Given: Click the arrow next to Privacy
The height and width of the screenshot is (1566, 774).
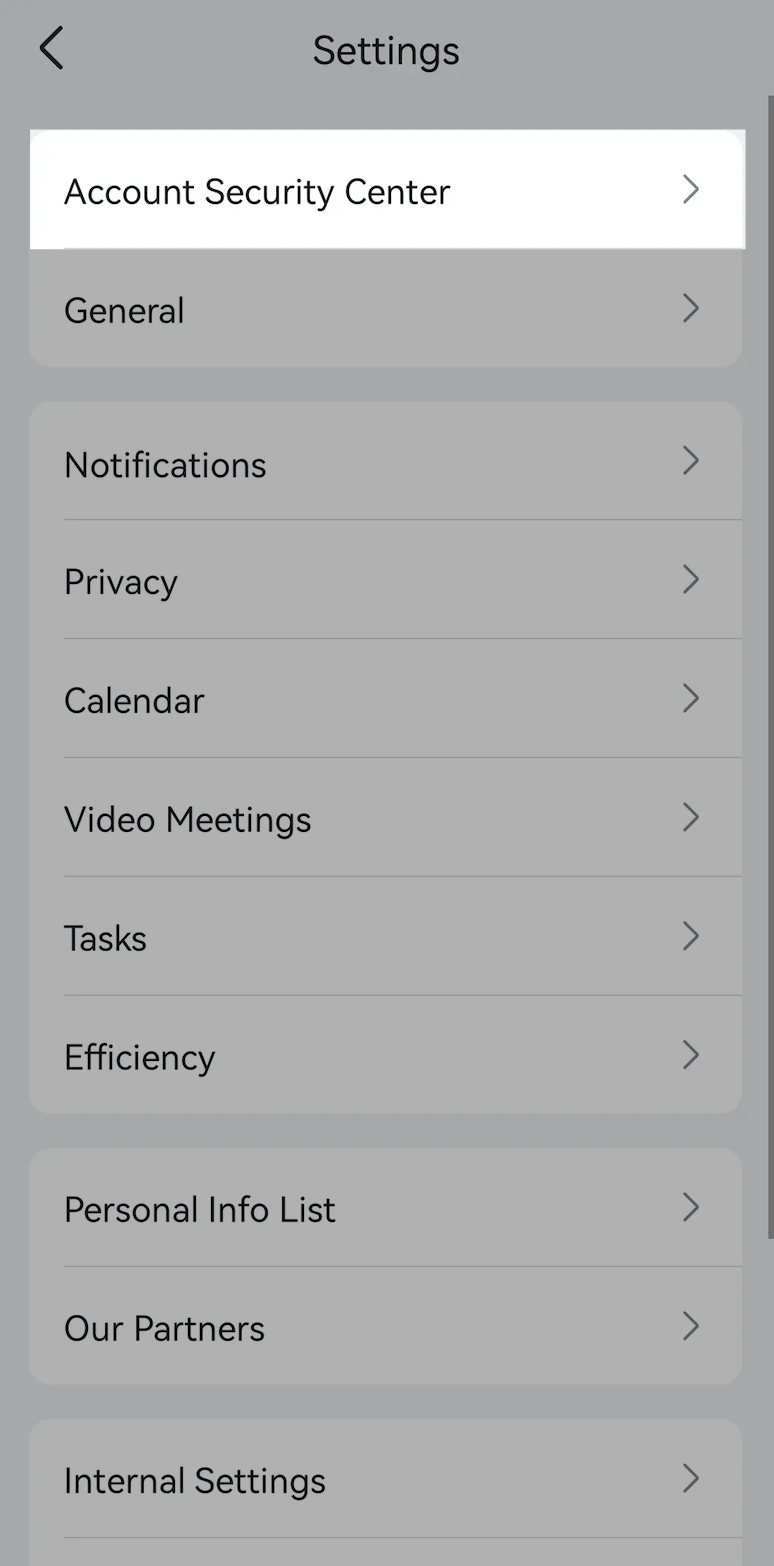Looking at the screenshot, I should (x=691, y=580).
